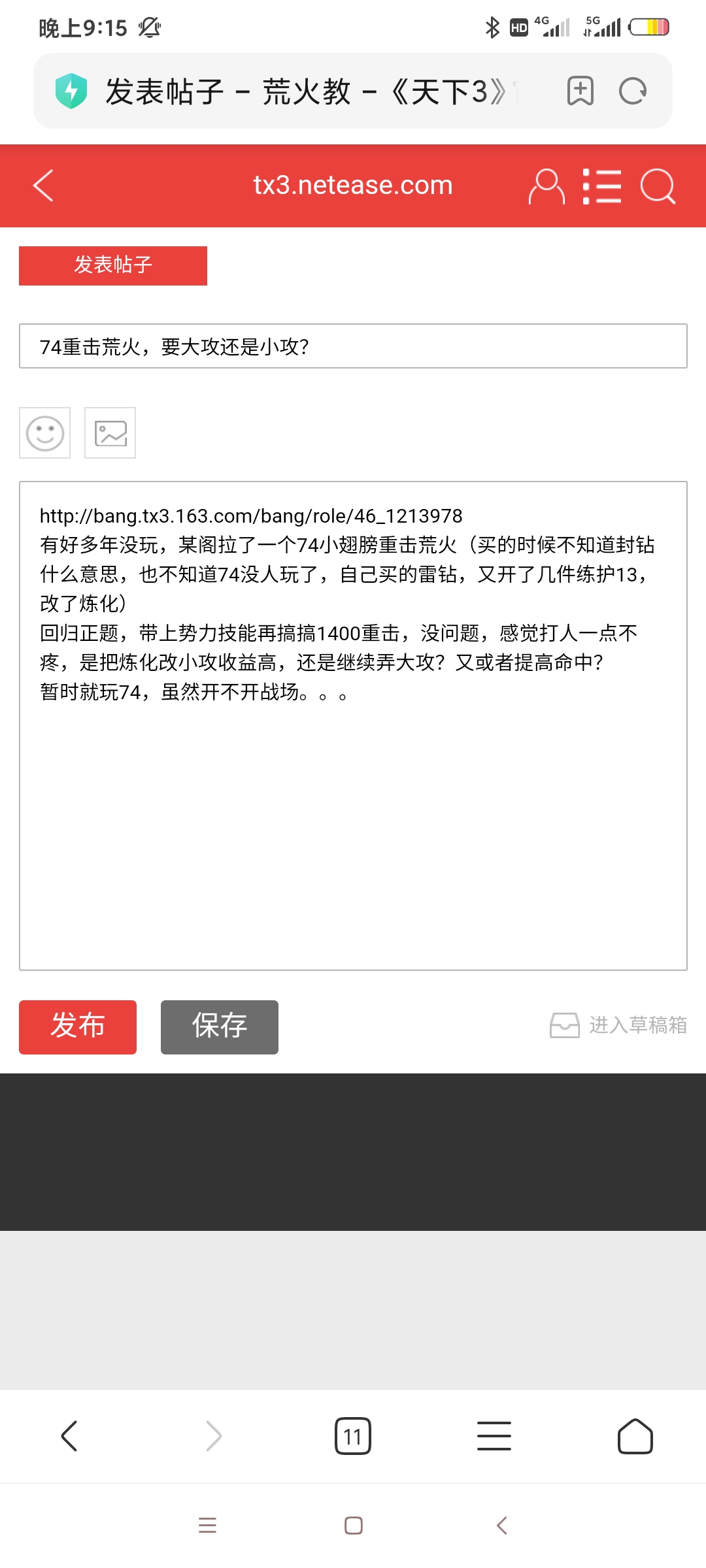Reload the page

tap(633, 91)
